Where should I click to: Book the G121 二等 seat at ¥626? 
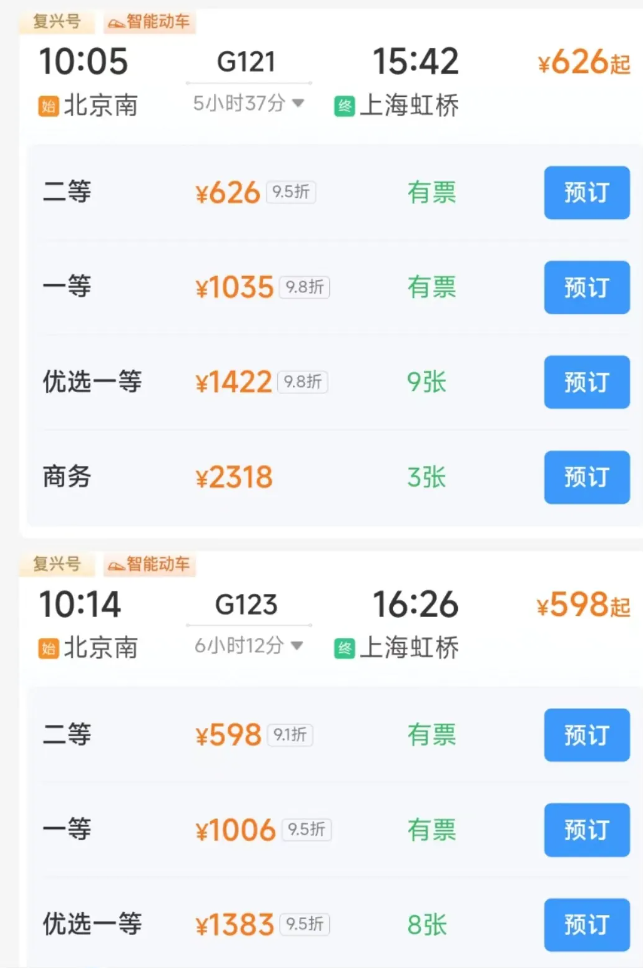(586, 192)
